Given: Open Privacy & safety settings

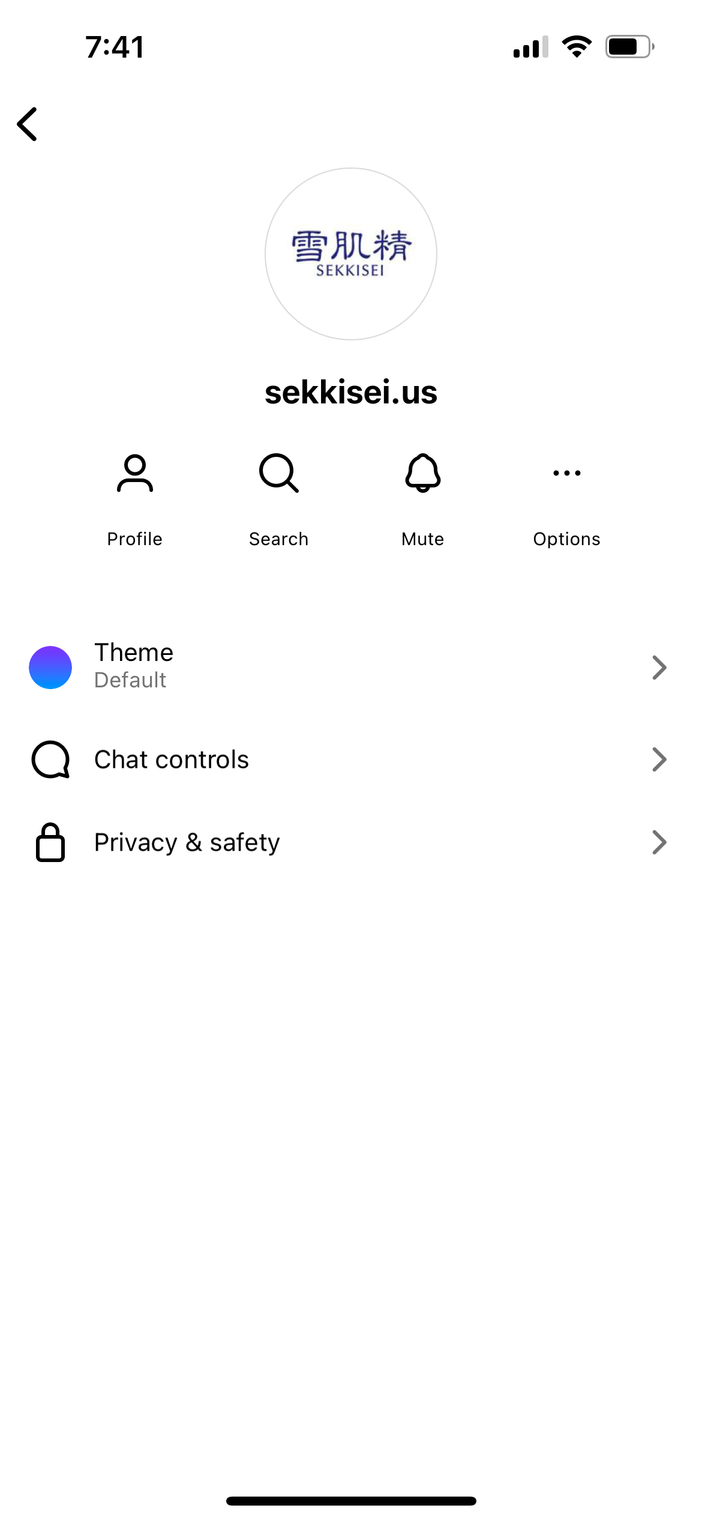Looking at the screenshot, I should tap(350, 843).
